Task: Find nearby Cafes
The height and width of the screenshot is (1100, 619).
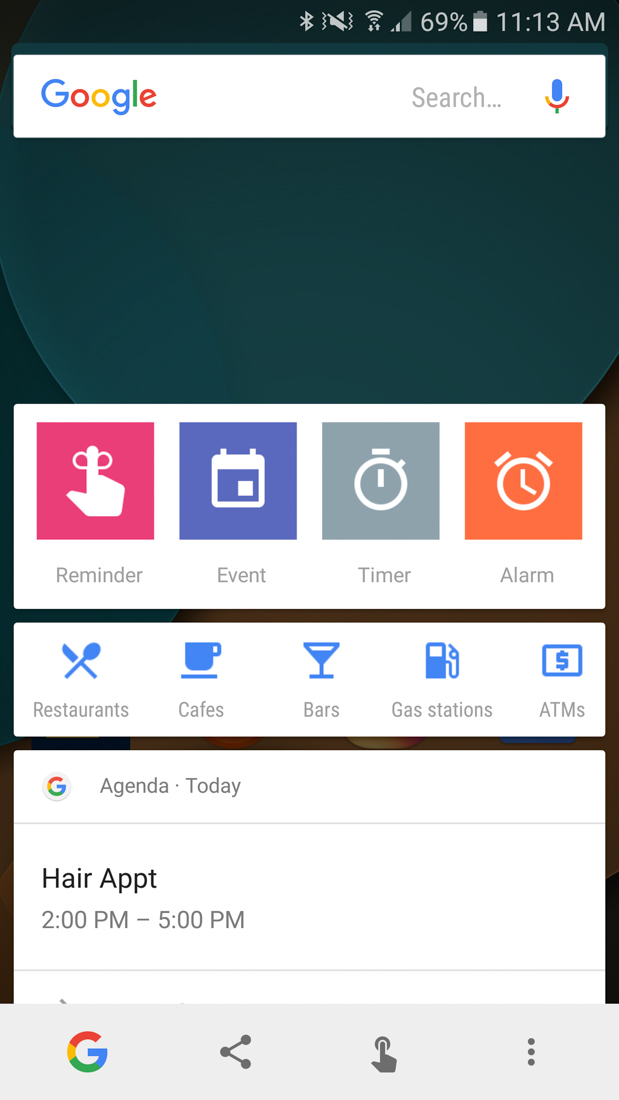Action: coord(201,679)
